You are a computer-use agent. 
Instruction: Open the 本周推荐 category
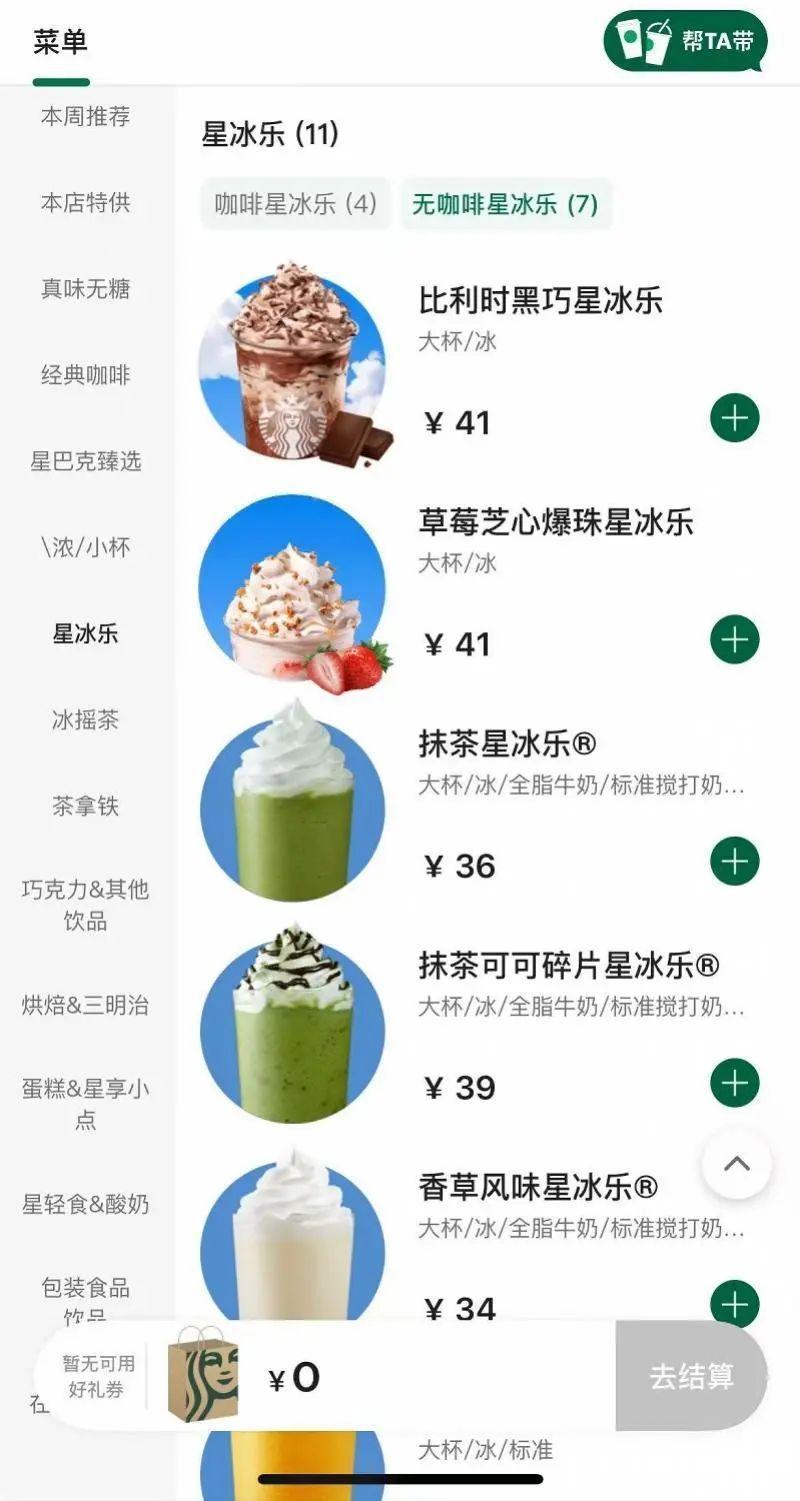85,117
